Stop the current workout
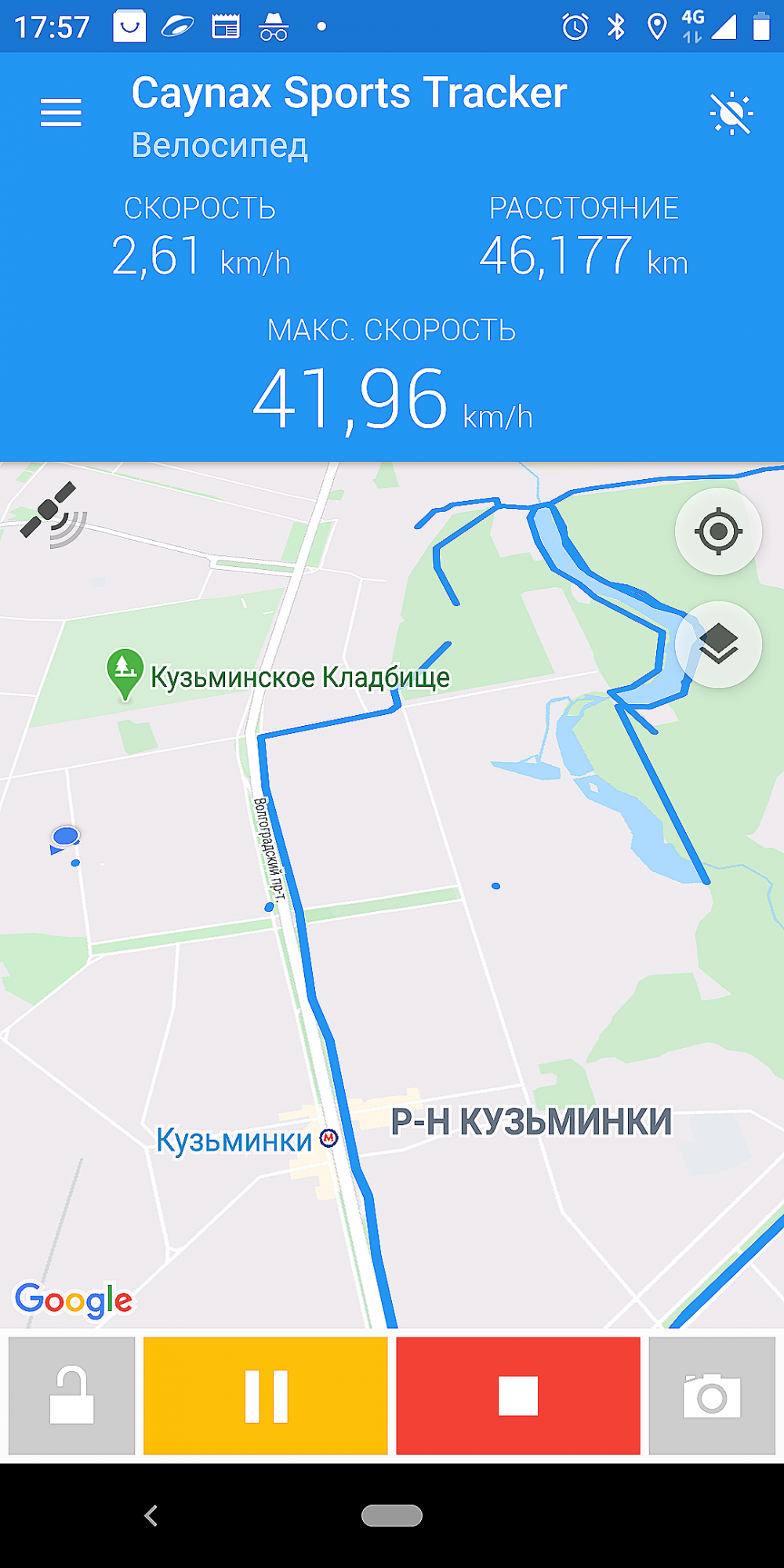Image resolution: width=784 pixels, height=1568 pixels. [518, 1396]
